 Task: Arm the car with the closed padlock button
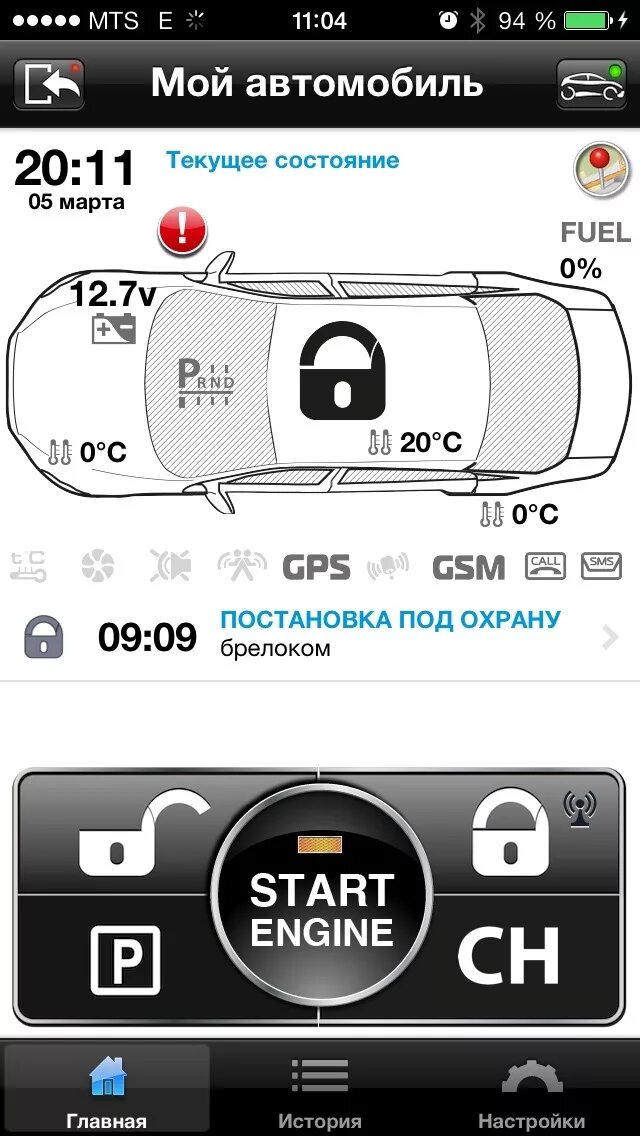(510, 832)
